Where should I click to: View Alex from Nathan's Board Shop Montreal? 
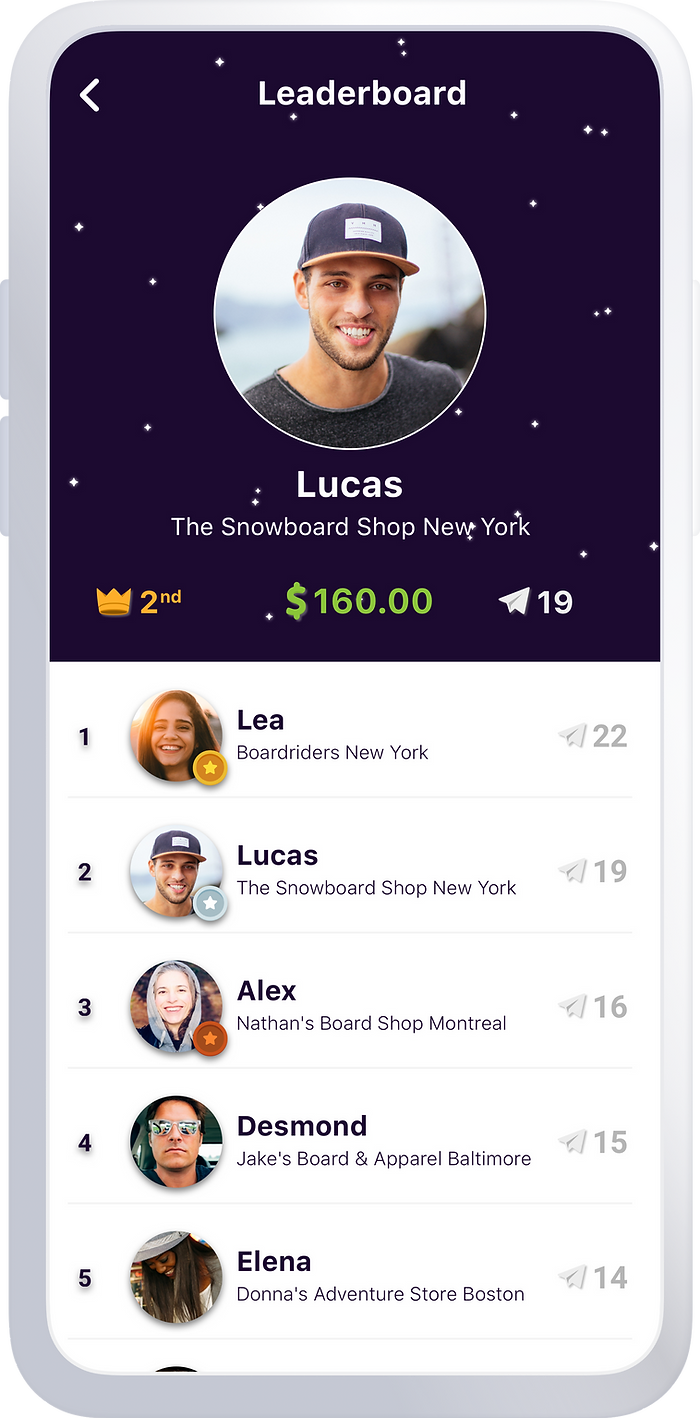[x=350, y=1006]
